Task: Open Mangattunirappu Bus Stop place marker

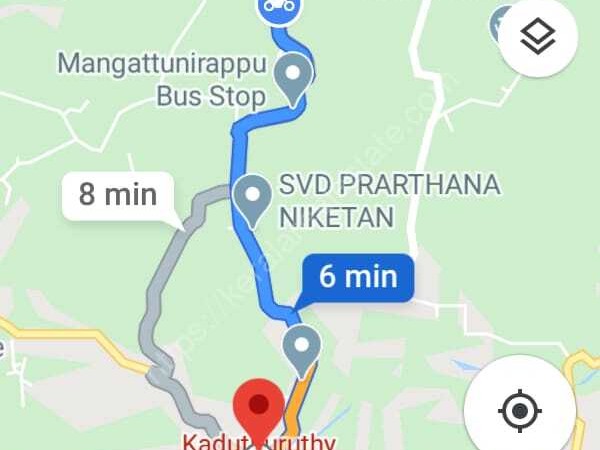Action: coord(293,78)
